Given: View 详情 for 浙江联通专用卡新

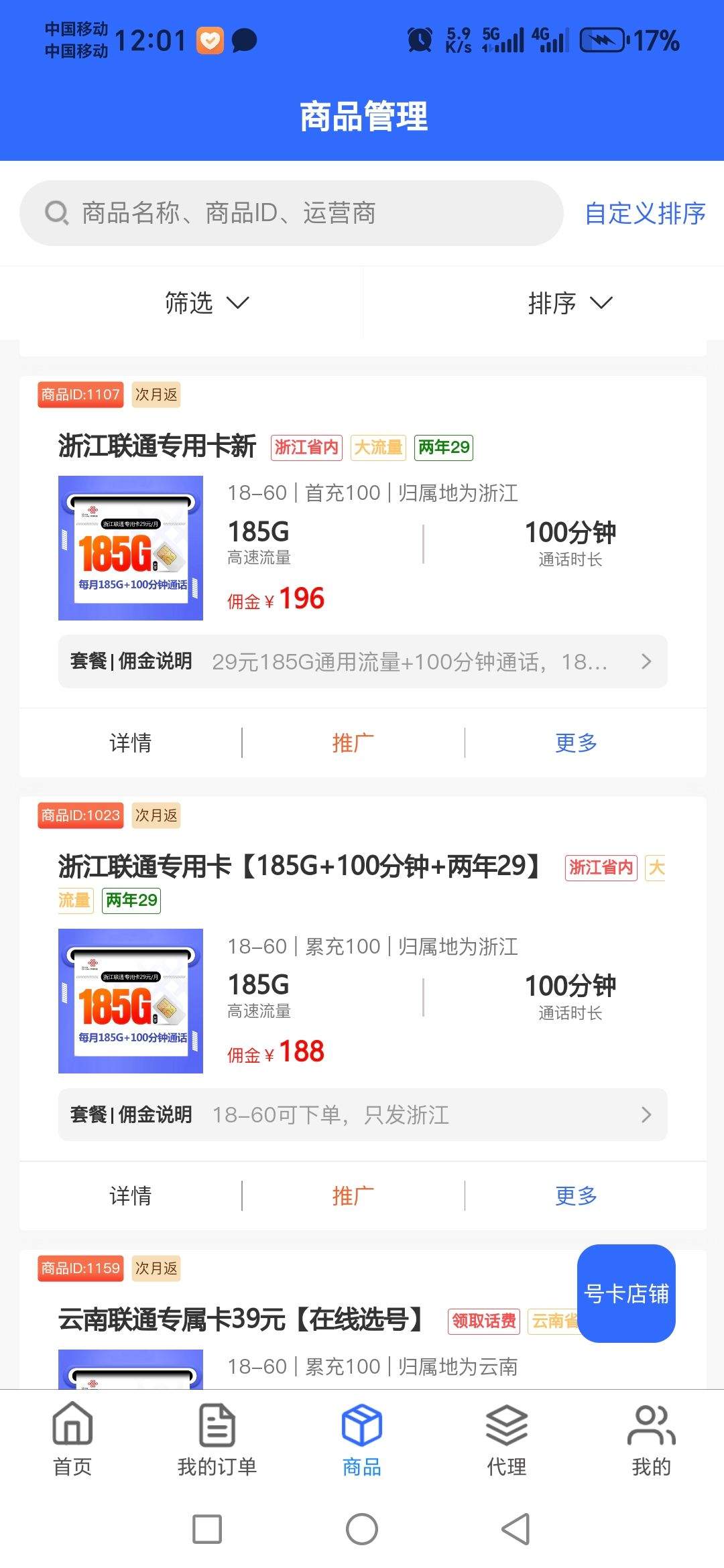Looking at the screenshot, I should (x=130, y=742).
